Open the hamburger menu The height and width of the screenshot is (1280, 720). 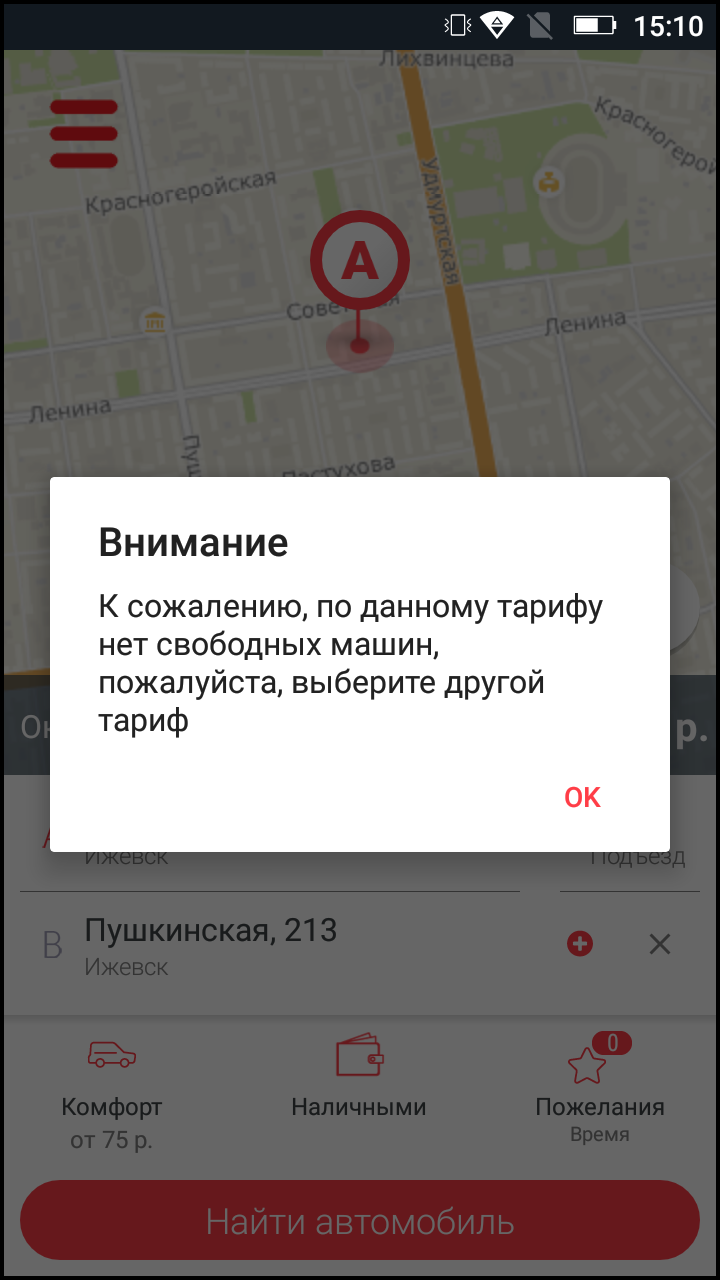[x=84, y=133]
